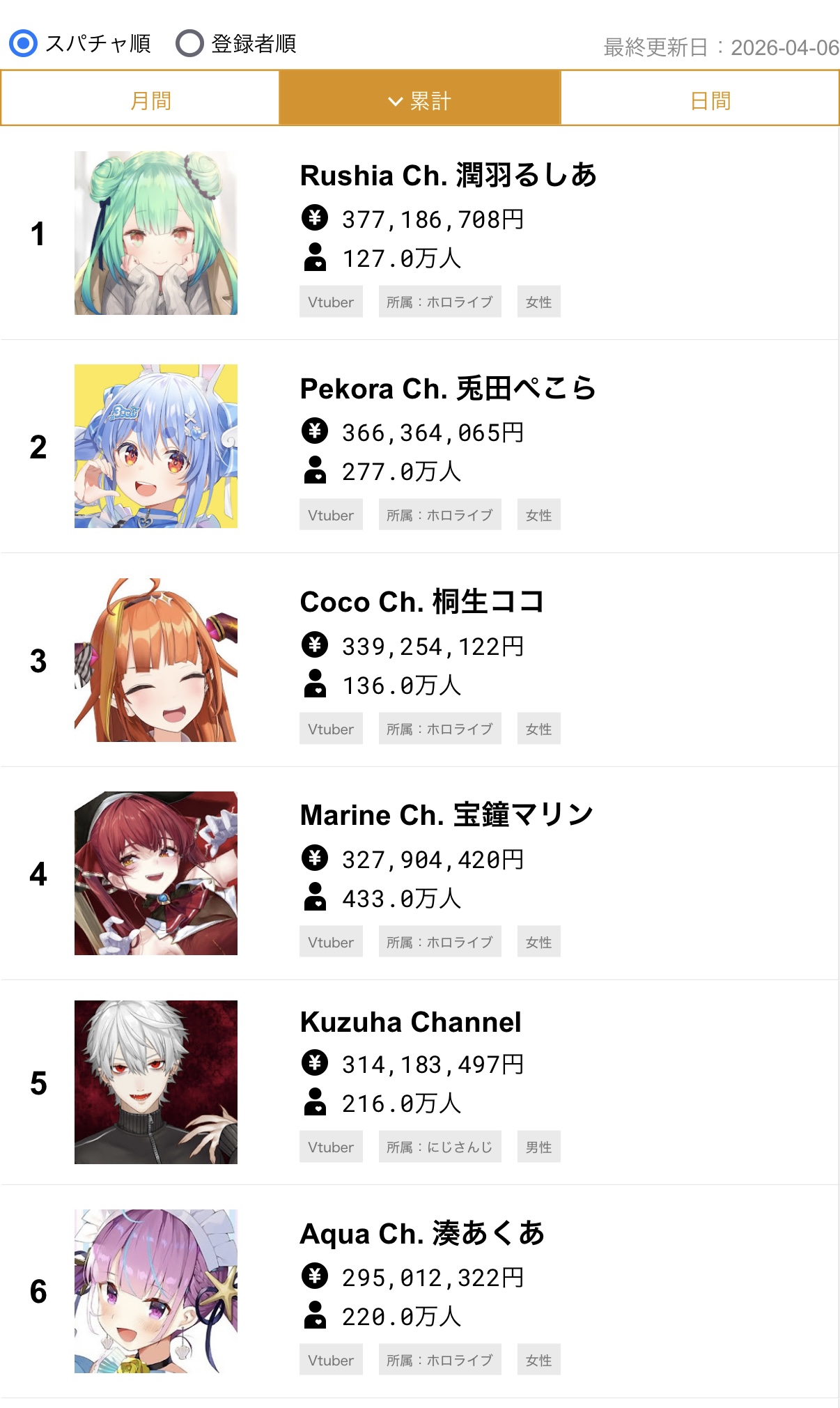The image size is (840, 1408).
Task: Tap 所属：ホロライブ tag under Pekora Ch.
Action: pyautogui.click(x=440, y=515)
